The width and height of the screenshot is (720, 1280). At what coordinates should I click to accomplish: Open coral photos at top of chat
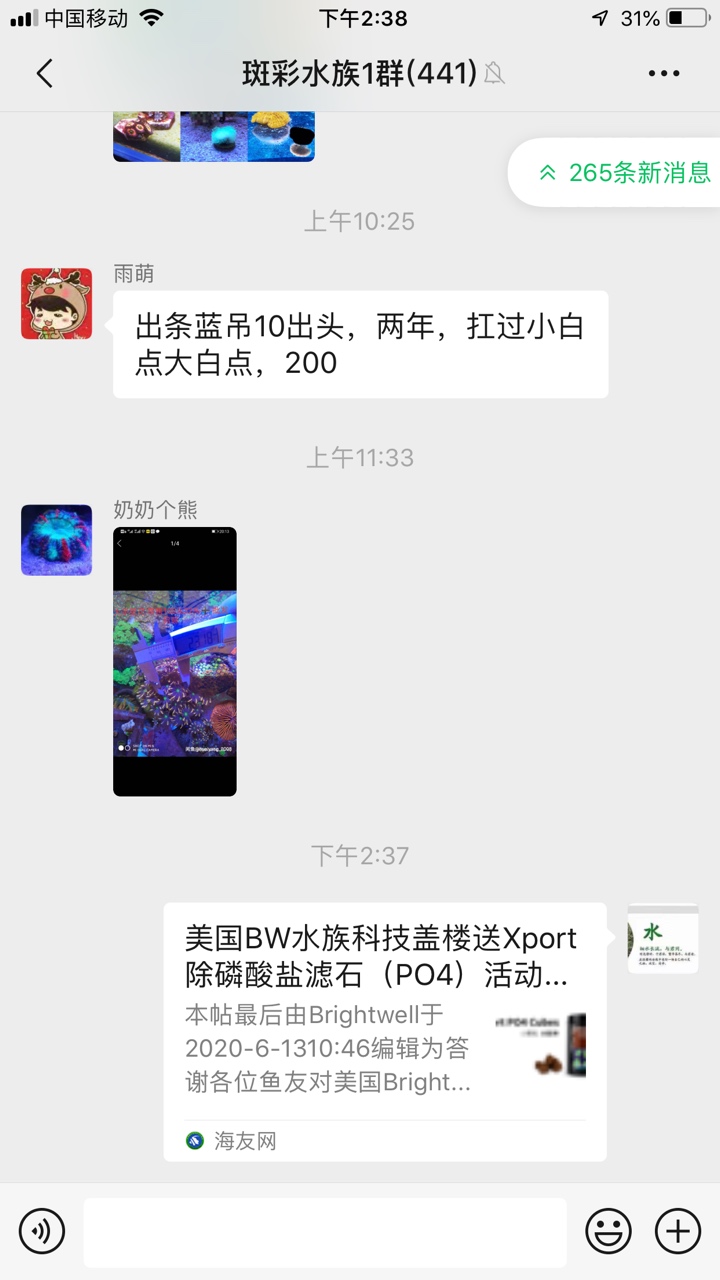pyautogui.click(x=214, y=136)
